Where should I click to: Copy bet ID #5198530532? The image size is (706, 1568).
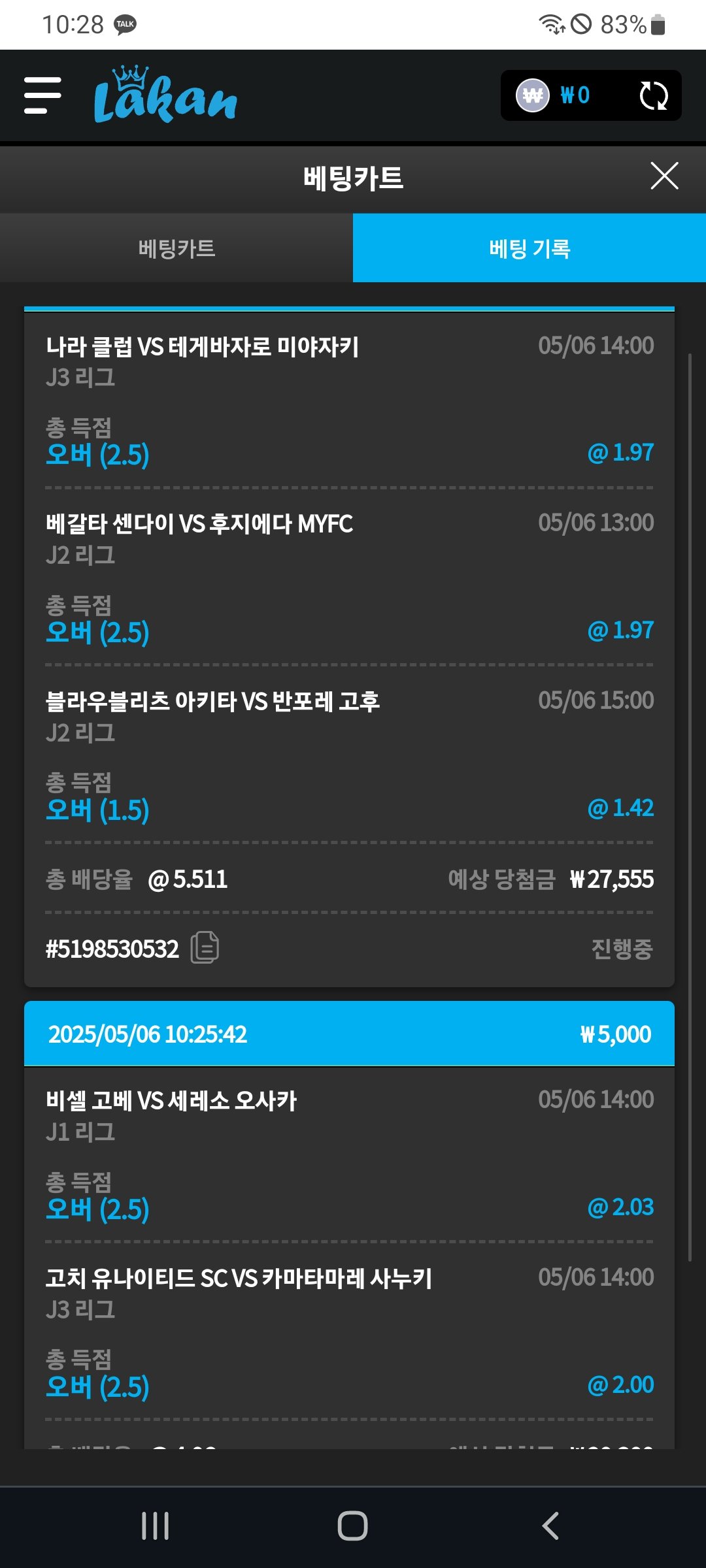point(205,947)
